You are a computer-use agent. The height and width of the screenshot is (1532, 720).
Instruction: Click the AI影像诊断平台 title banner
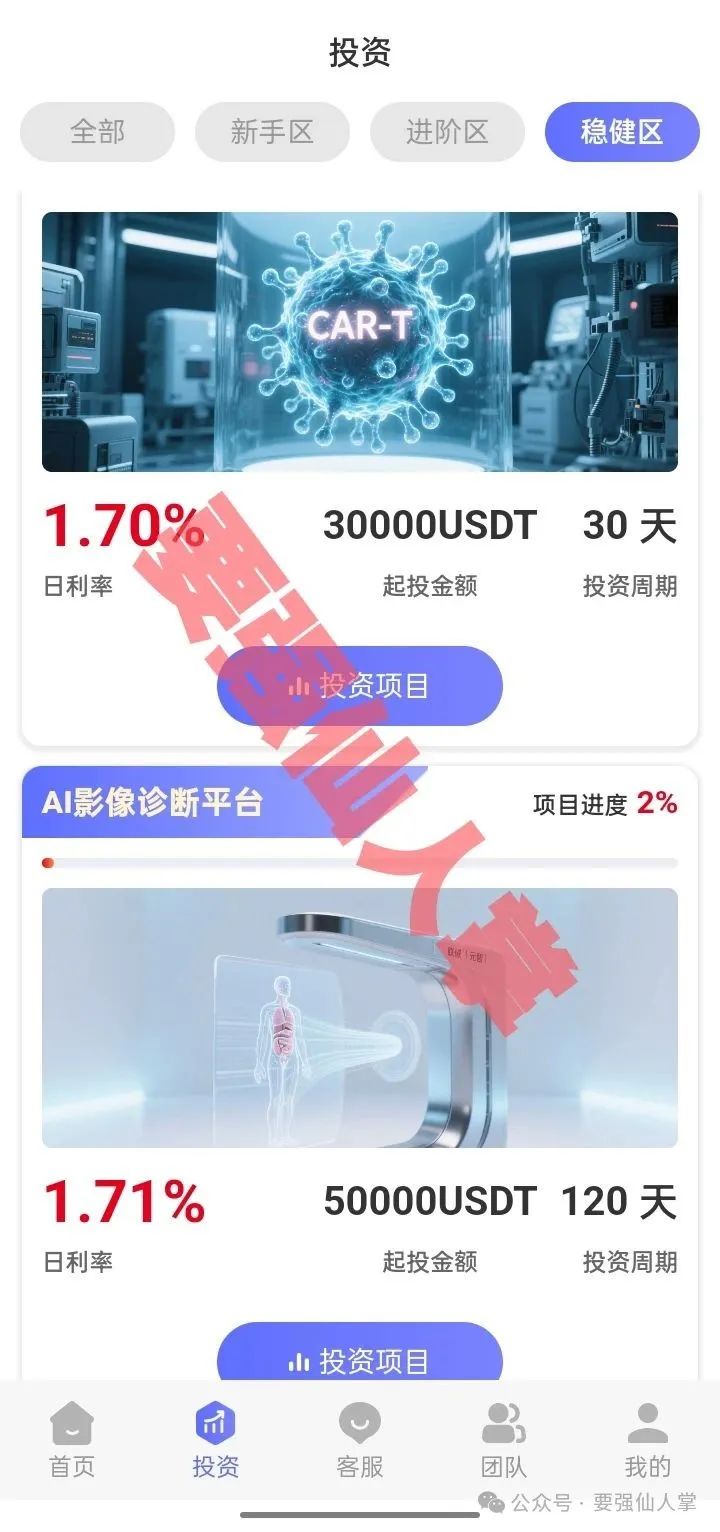coord(152,802)
